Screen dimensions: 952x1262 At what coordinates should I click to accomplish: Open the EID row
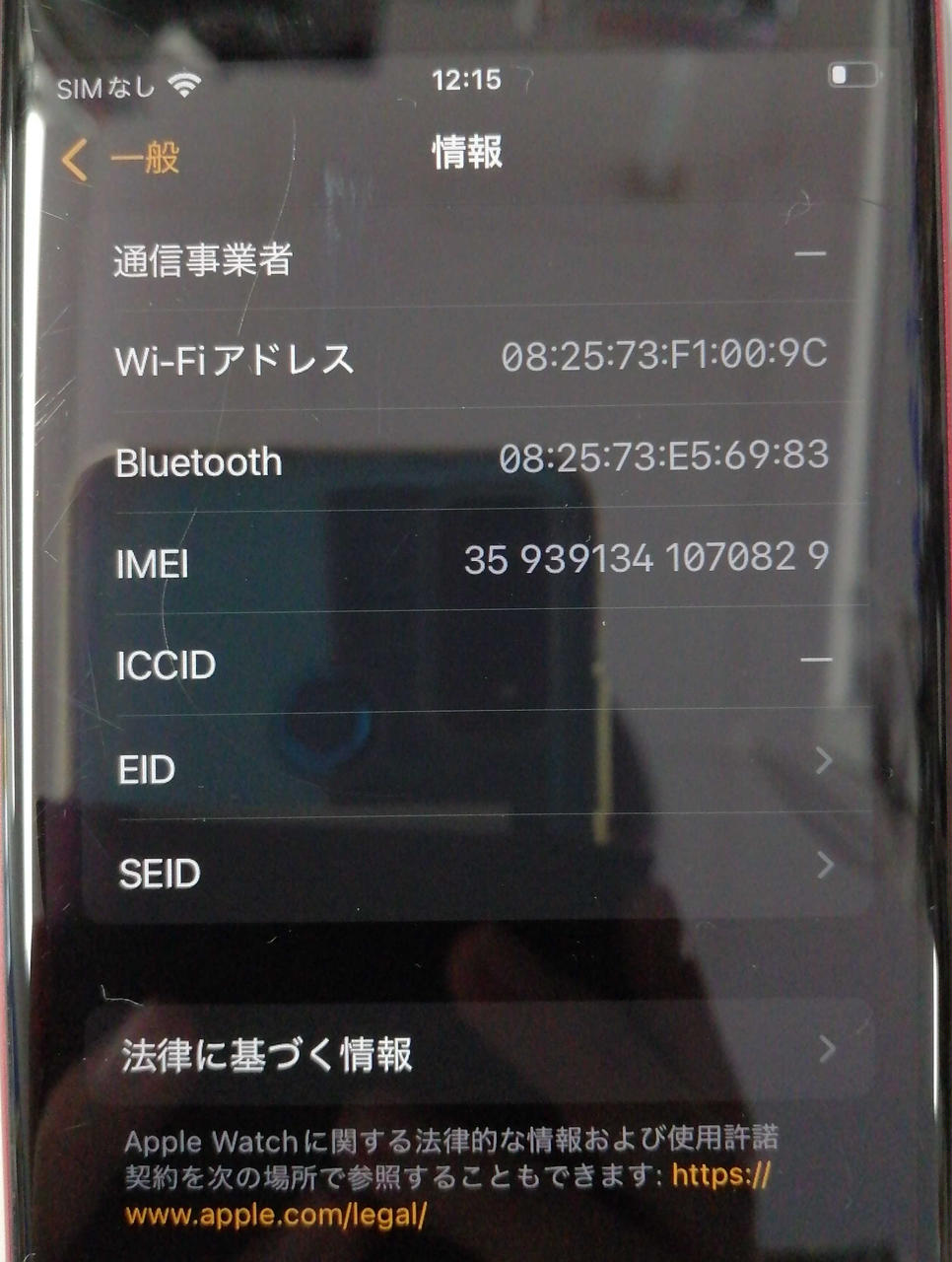pyautogui.click(x=473, y=766)
